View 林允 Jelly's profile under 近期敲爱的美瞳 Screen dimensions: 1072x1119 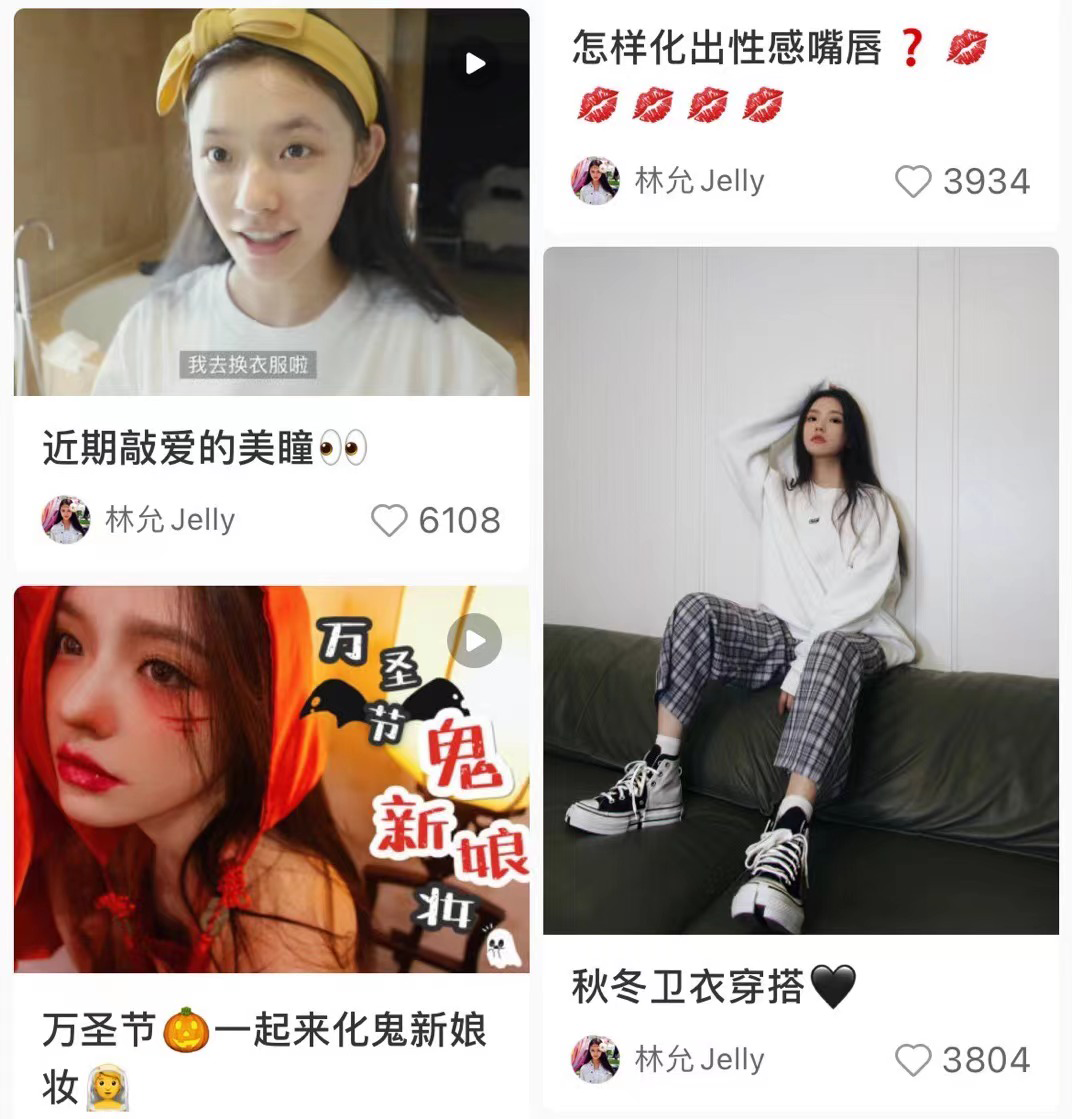click(140, 520)
